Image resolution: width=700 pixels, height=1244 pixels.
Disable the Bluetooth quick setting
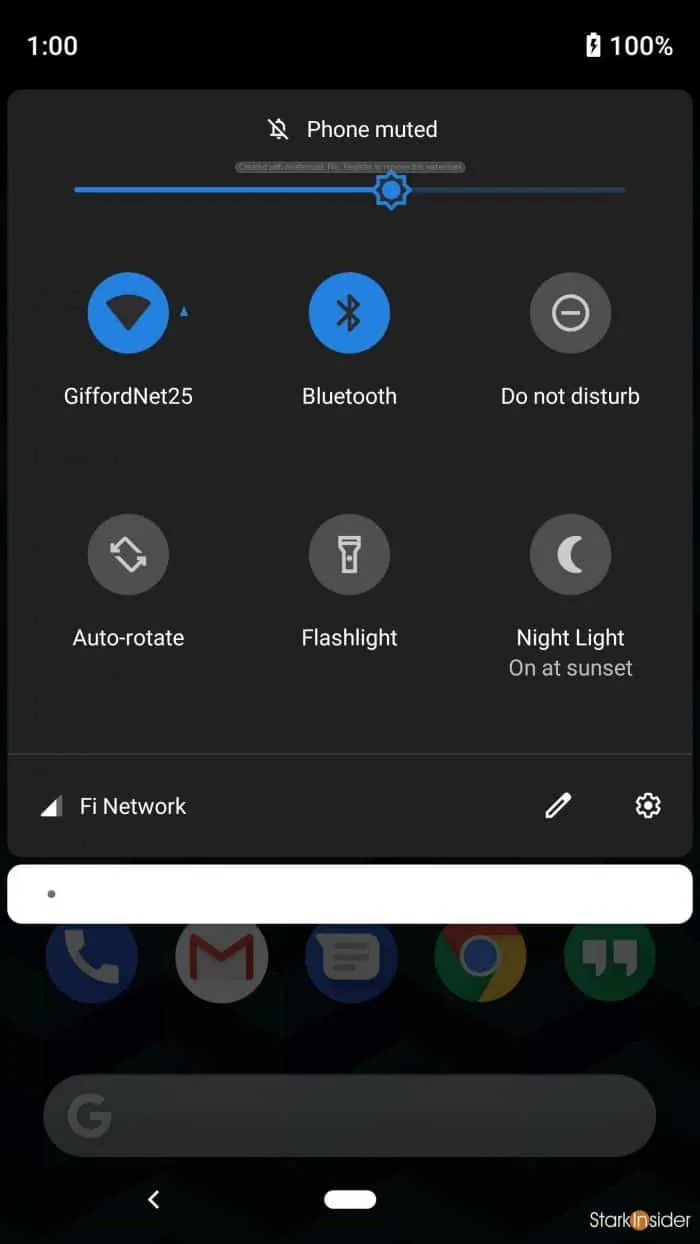tap(349, 313)
